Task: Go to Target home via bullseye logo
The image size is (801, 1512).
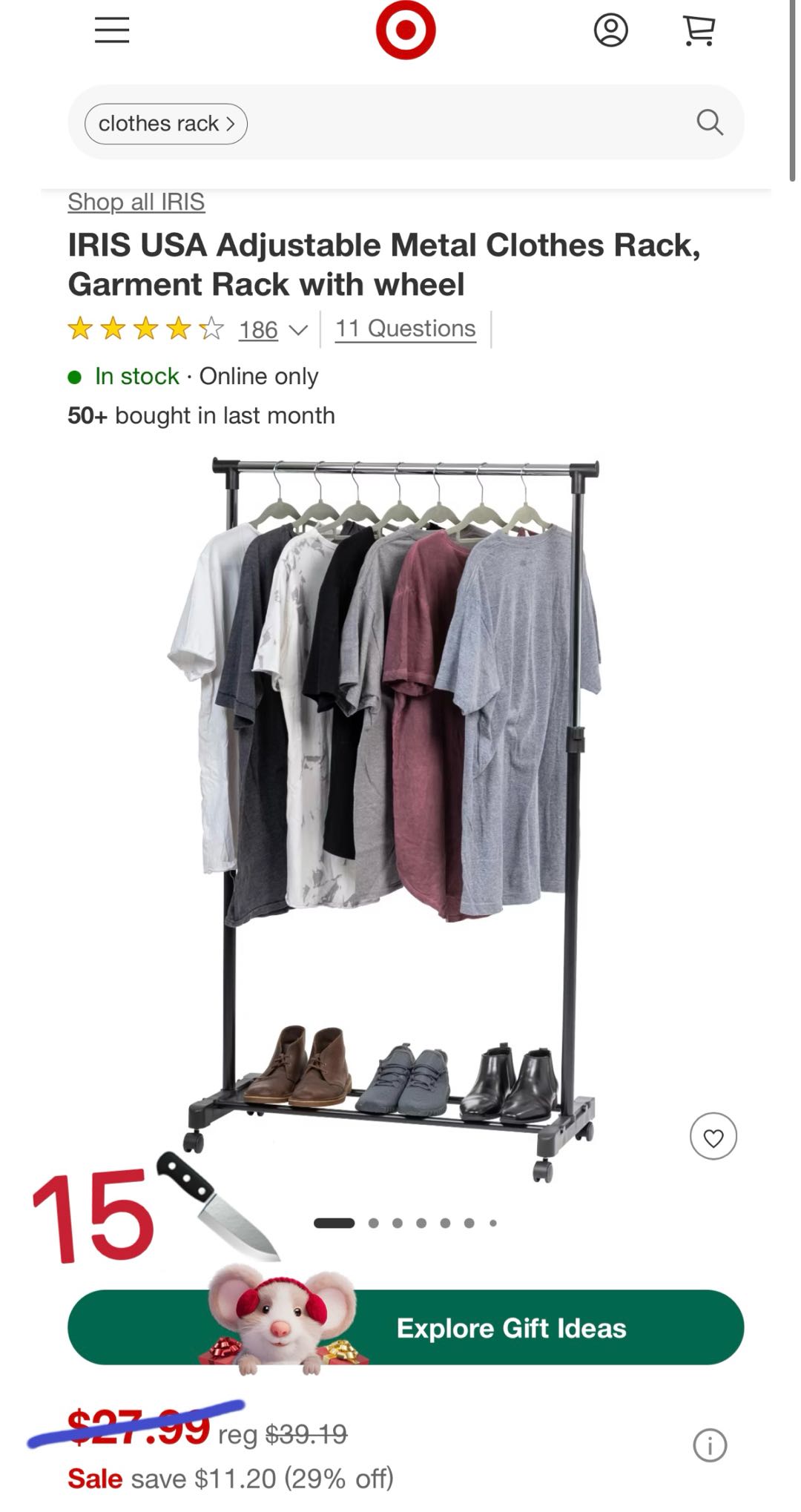Action: pos(405,30)
